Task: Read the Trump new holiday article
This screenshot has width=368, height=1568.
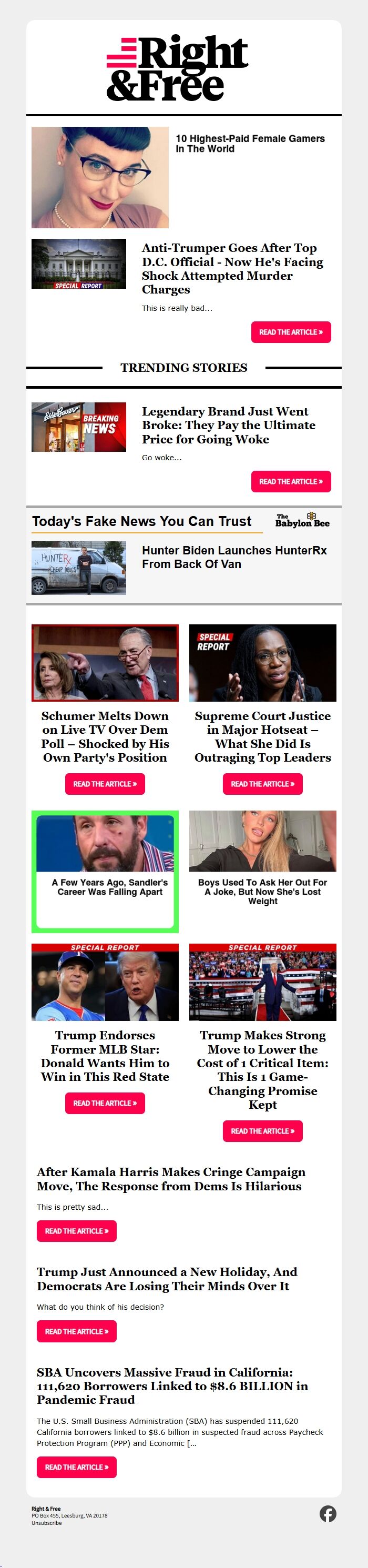Action: [x=76, y=1331]
